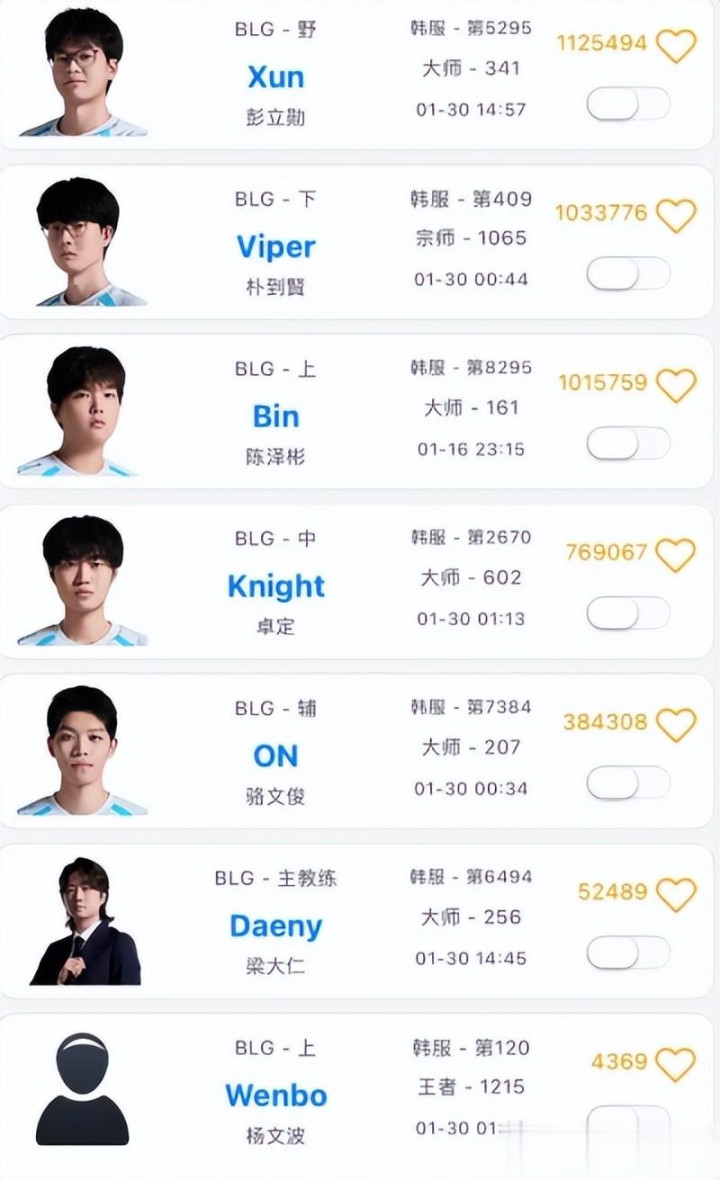Screen dimensions: 720x1180
Task: Tap the heart next to Viper
Action: pyautogui.click(x=676, y=215)
